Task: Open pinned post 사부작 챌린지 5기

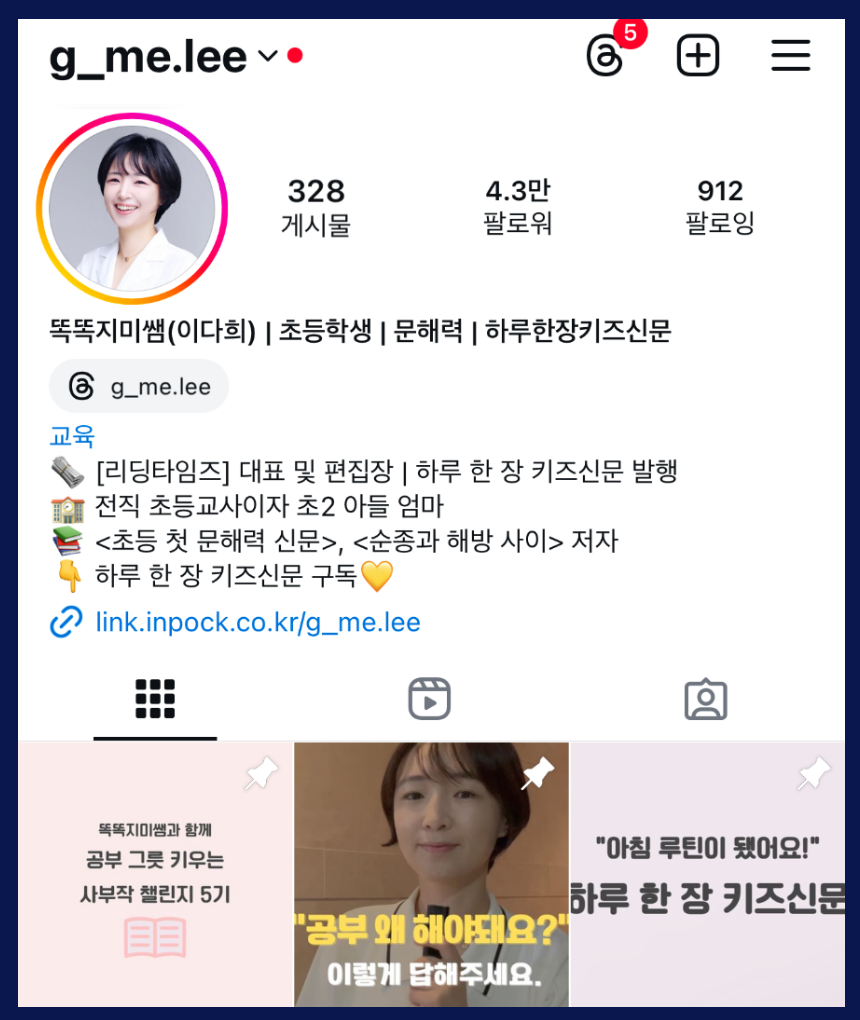Action: click(x=155, y=874)
